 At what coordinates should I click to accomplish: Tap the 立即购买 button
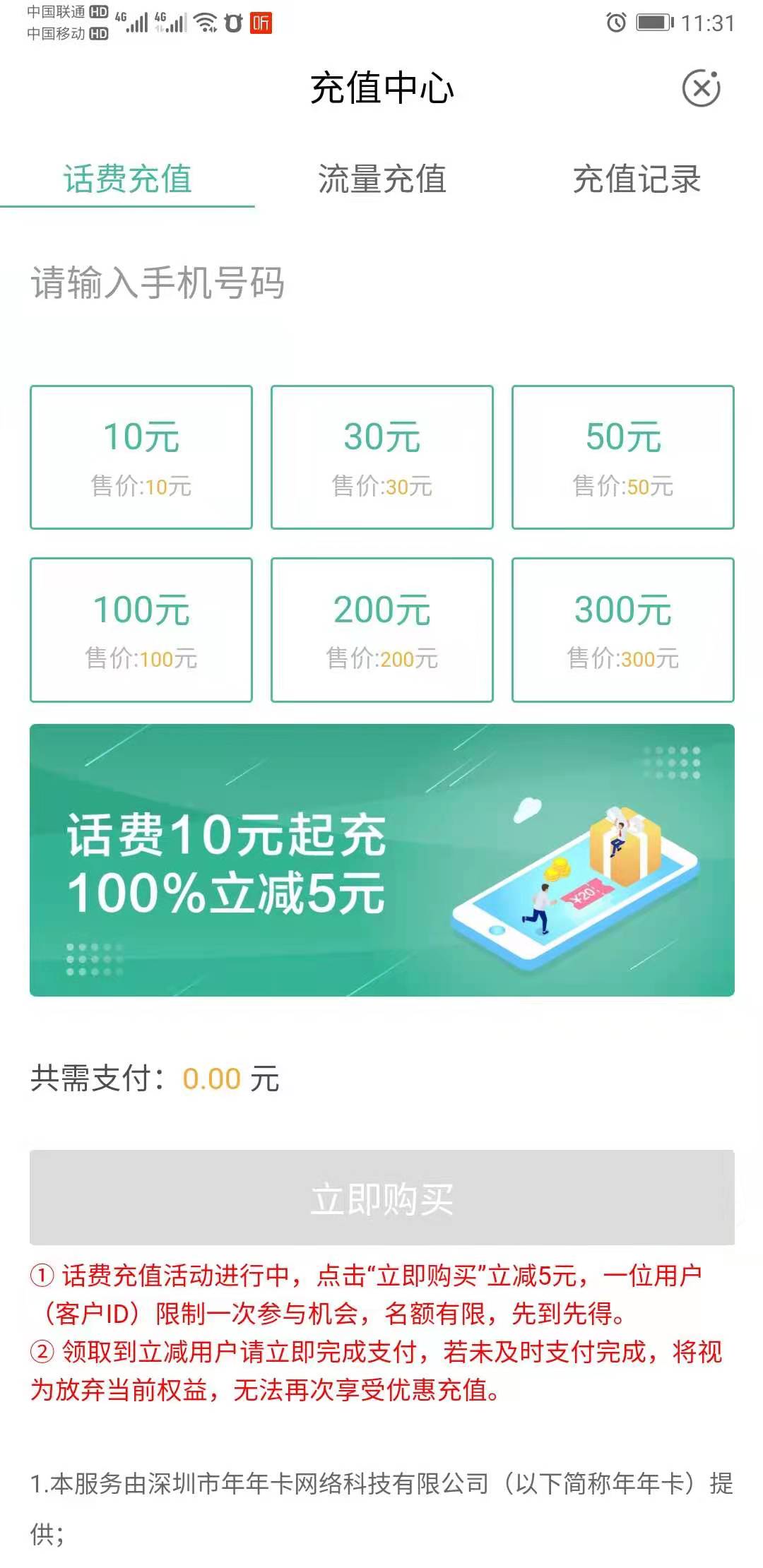381,1198
